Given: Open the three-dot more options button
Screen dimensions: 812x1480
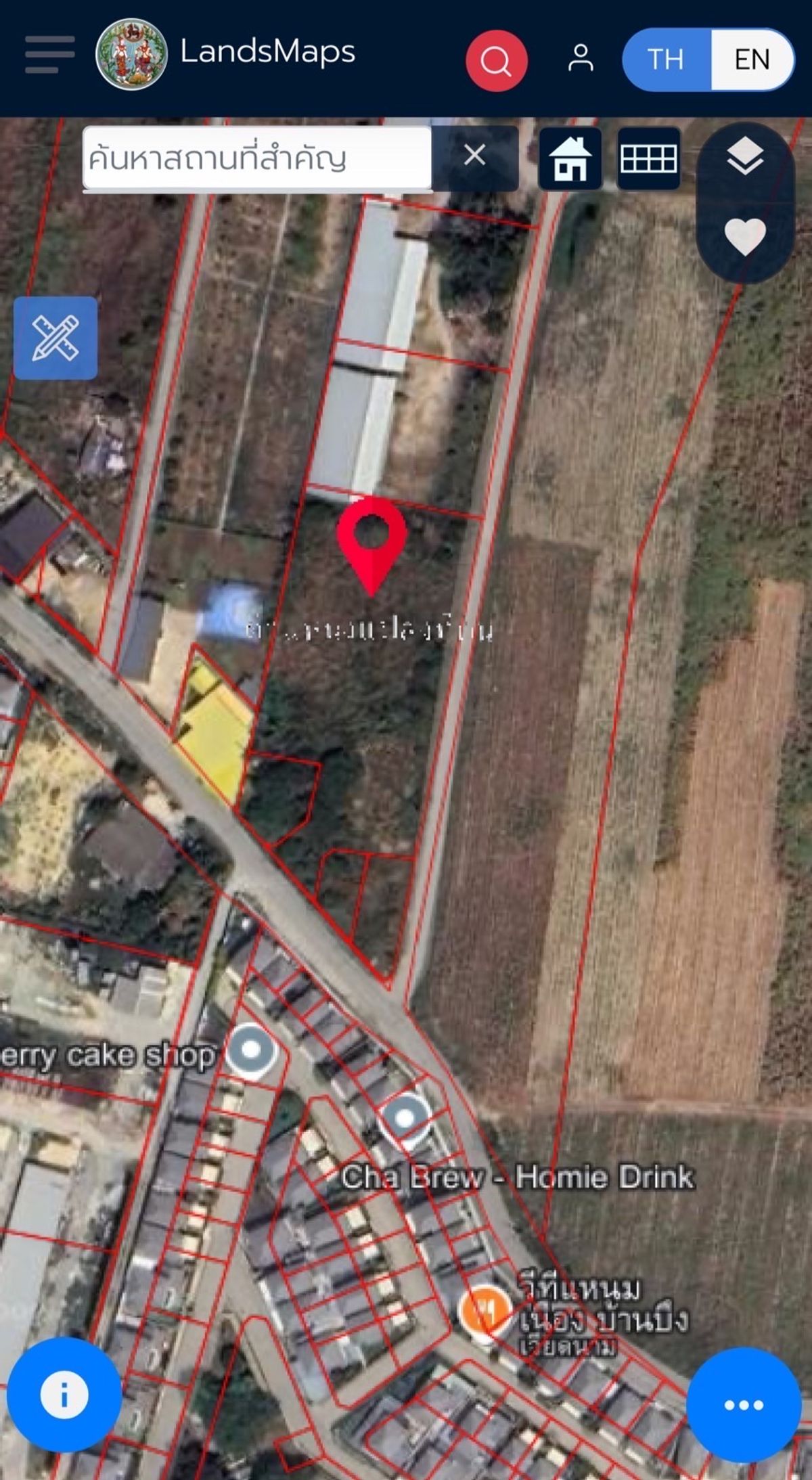Looking at the screenshot, I should point(744,1405).
